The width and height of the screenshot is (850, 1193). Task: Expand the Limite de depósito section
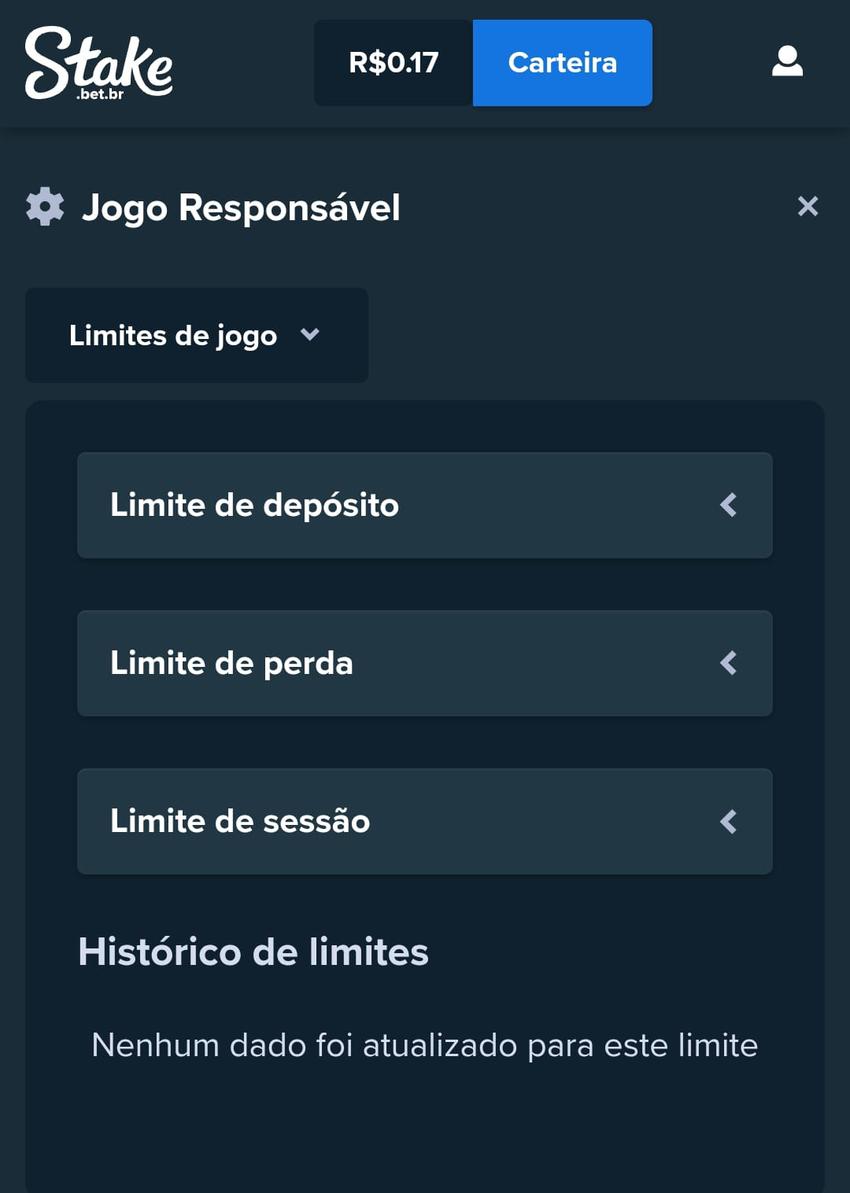click(424, 505)
